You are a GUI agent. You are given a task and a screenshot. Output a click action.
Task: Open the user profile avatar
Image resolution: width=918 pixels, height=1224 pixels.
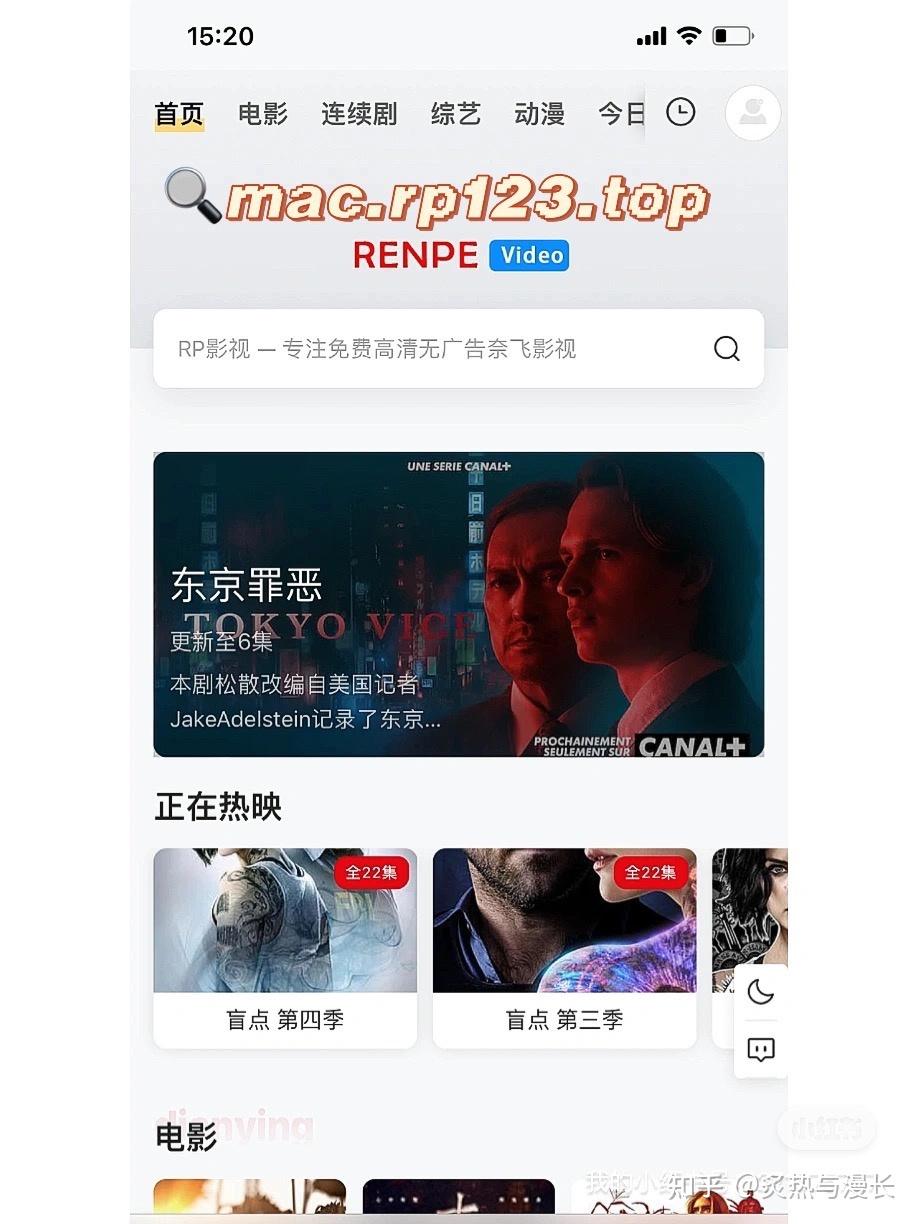point(752,112)
